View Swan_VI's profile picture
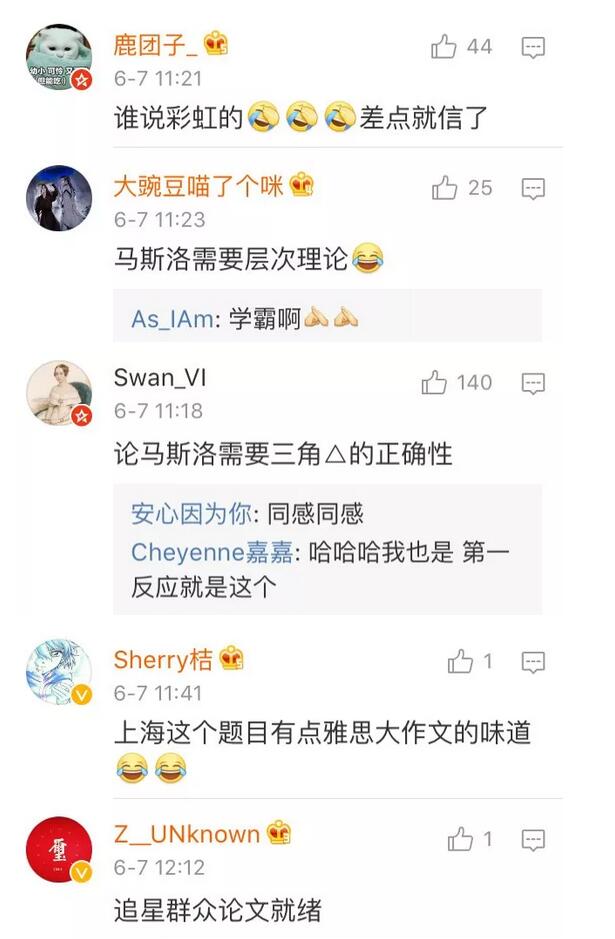Screen dimensions: 615x939 59,392
